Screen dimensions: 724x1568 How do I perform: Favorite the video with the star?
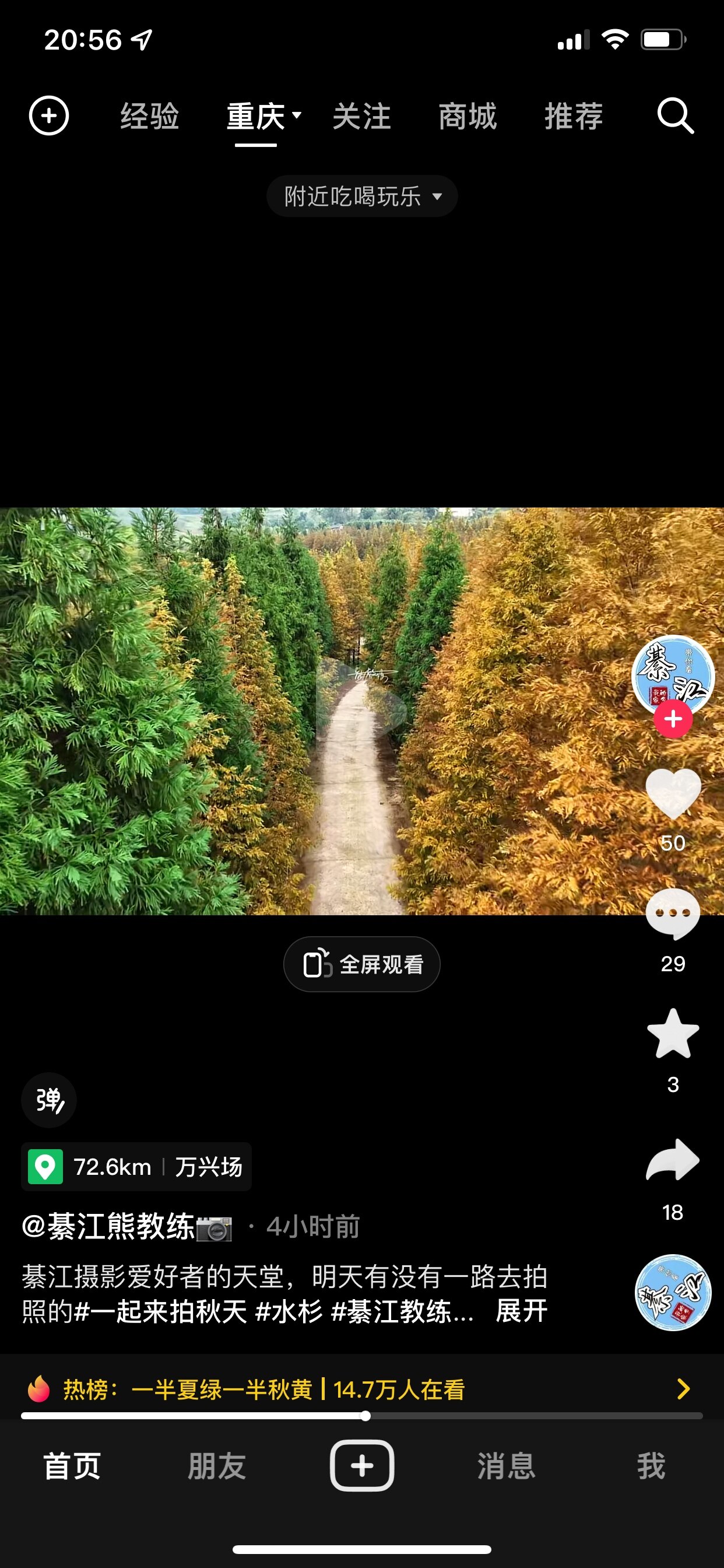[x=672, y=1034]
